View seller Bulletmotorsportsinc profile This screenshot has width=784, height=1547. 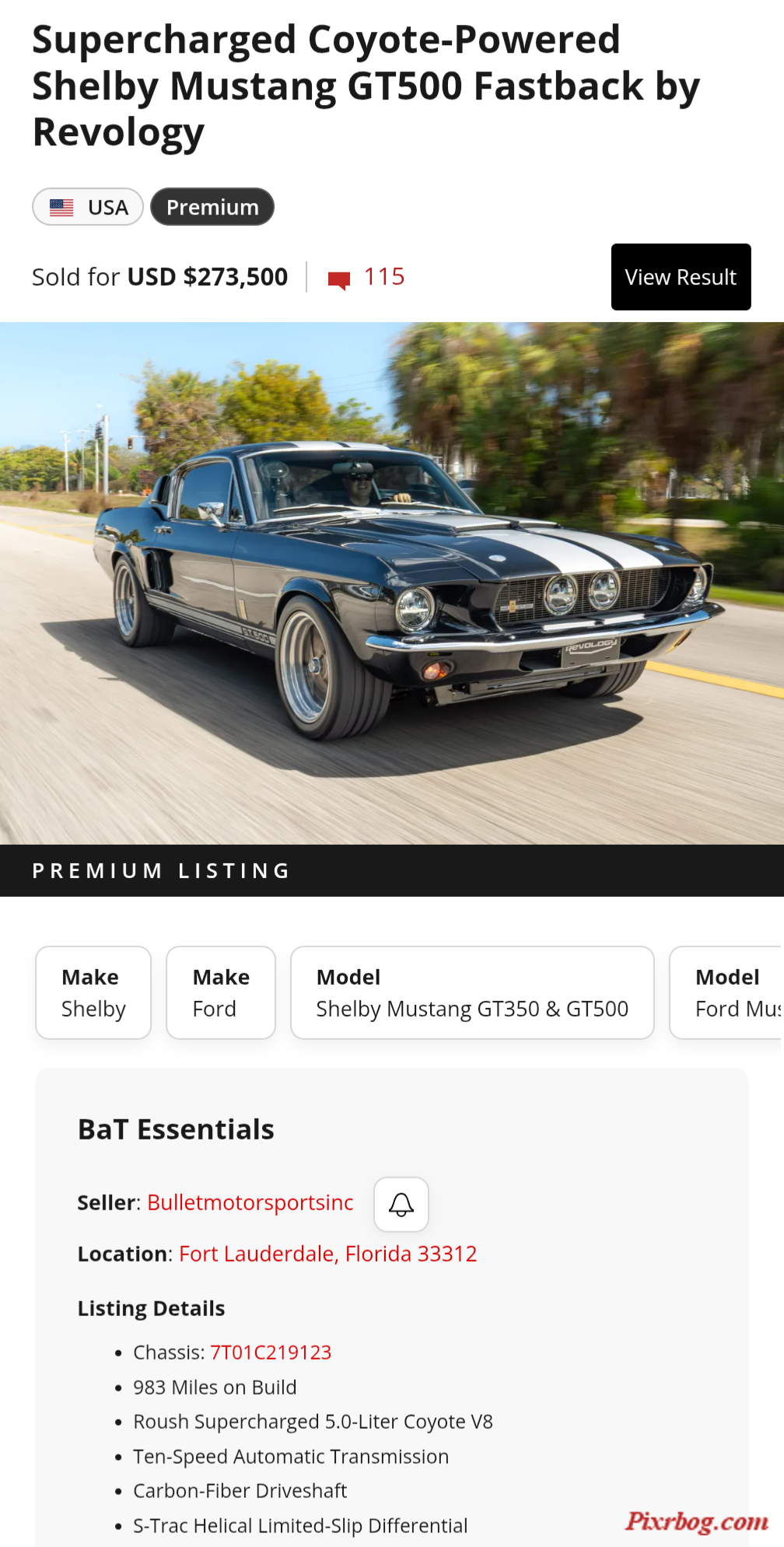pyautogui.click(x=250, y=1202)
